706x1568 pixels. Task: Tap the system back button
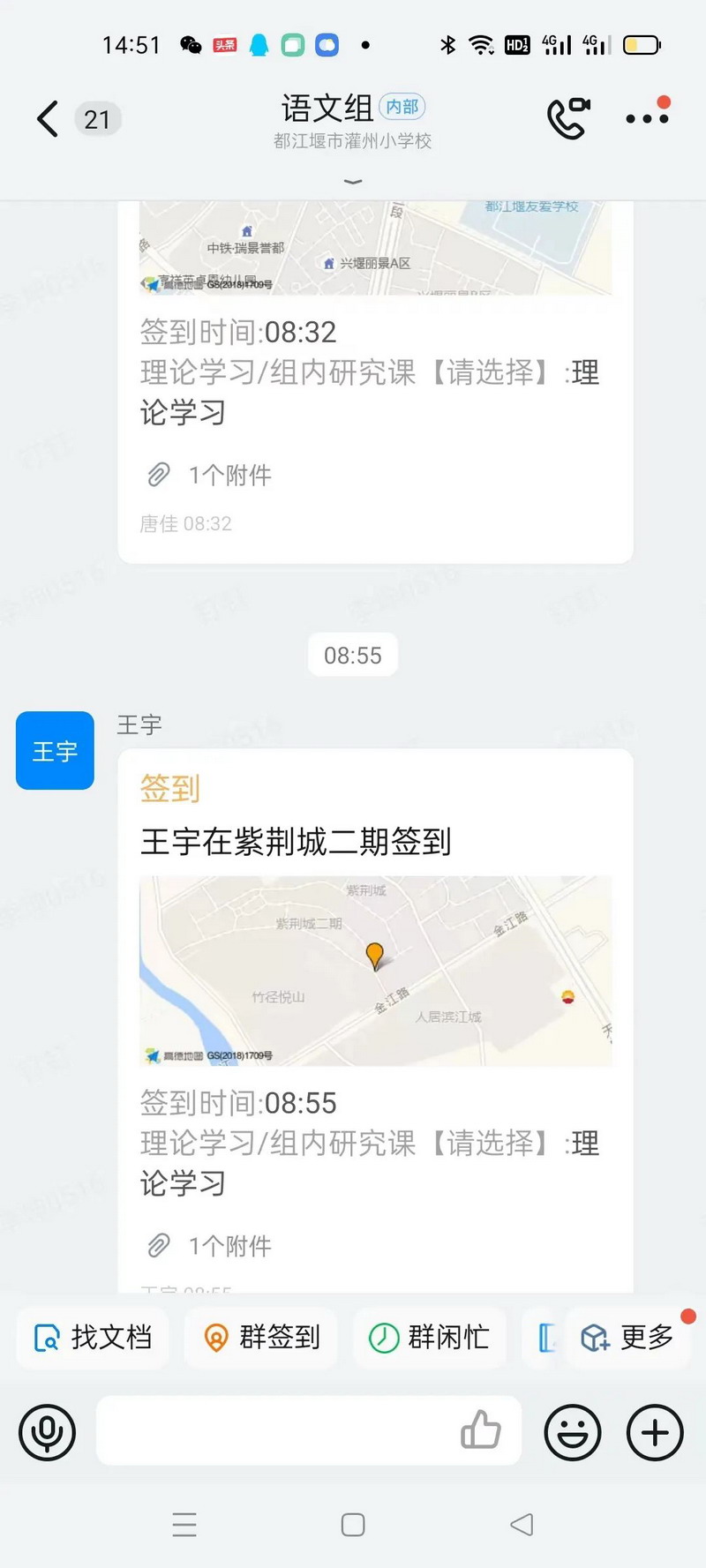coord(522,1525)
